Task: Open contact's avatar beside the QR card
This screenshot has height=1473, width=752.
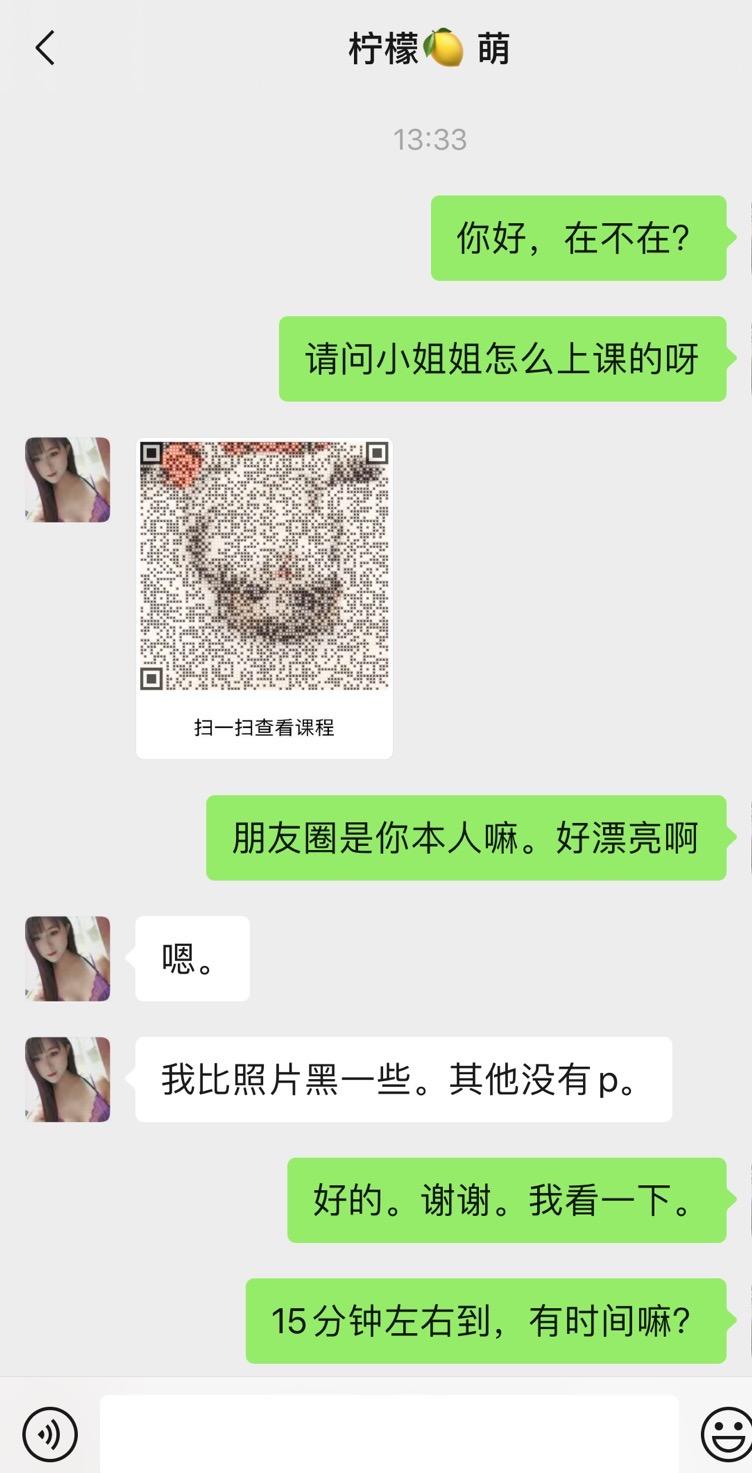Action: tap(67, 479)
